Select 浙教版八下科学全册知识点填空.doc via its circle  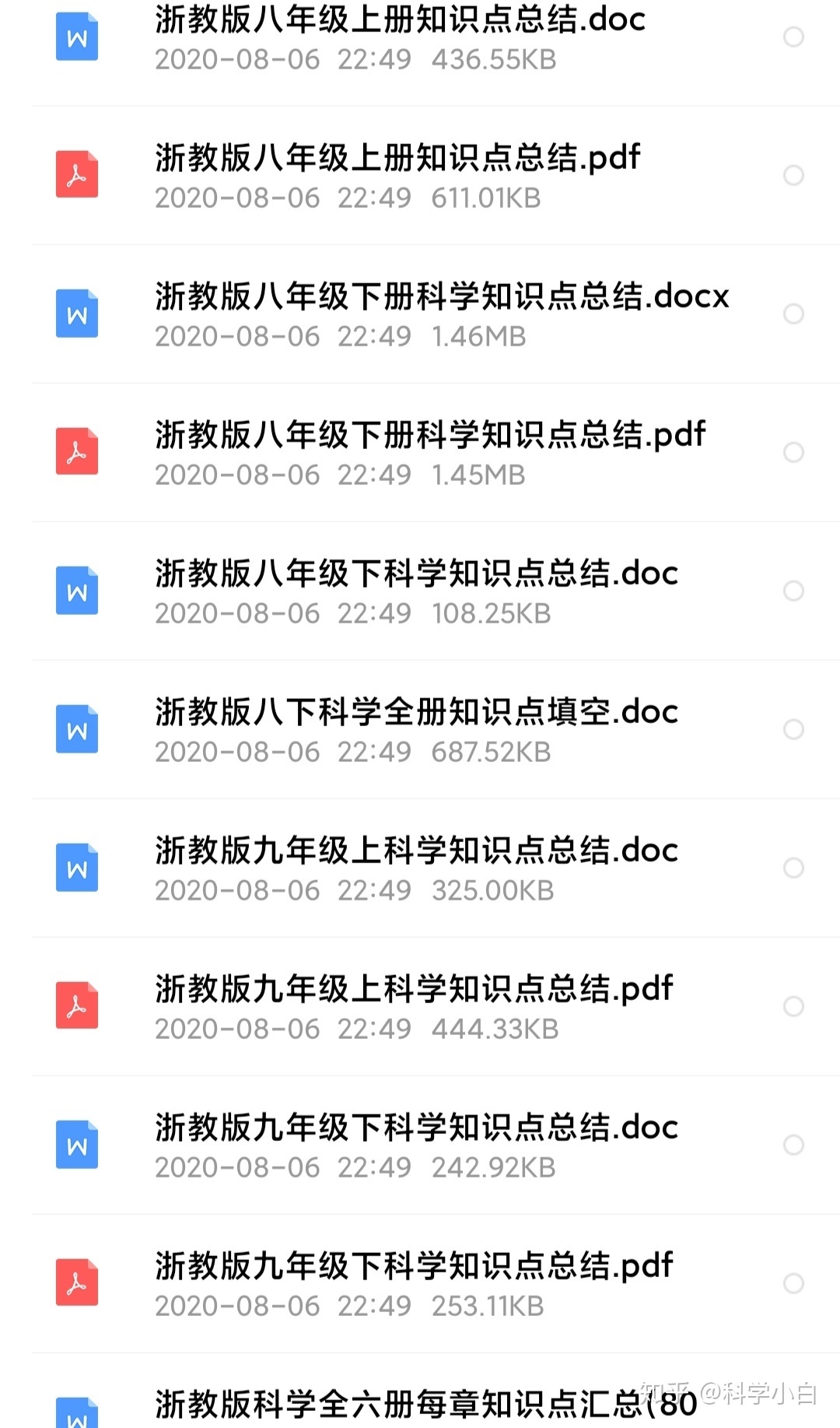click(x=793, y=729)
